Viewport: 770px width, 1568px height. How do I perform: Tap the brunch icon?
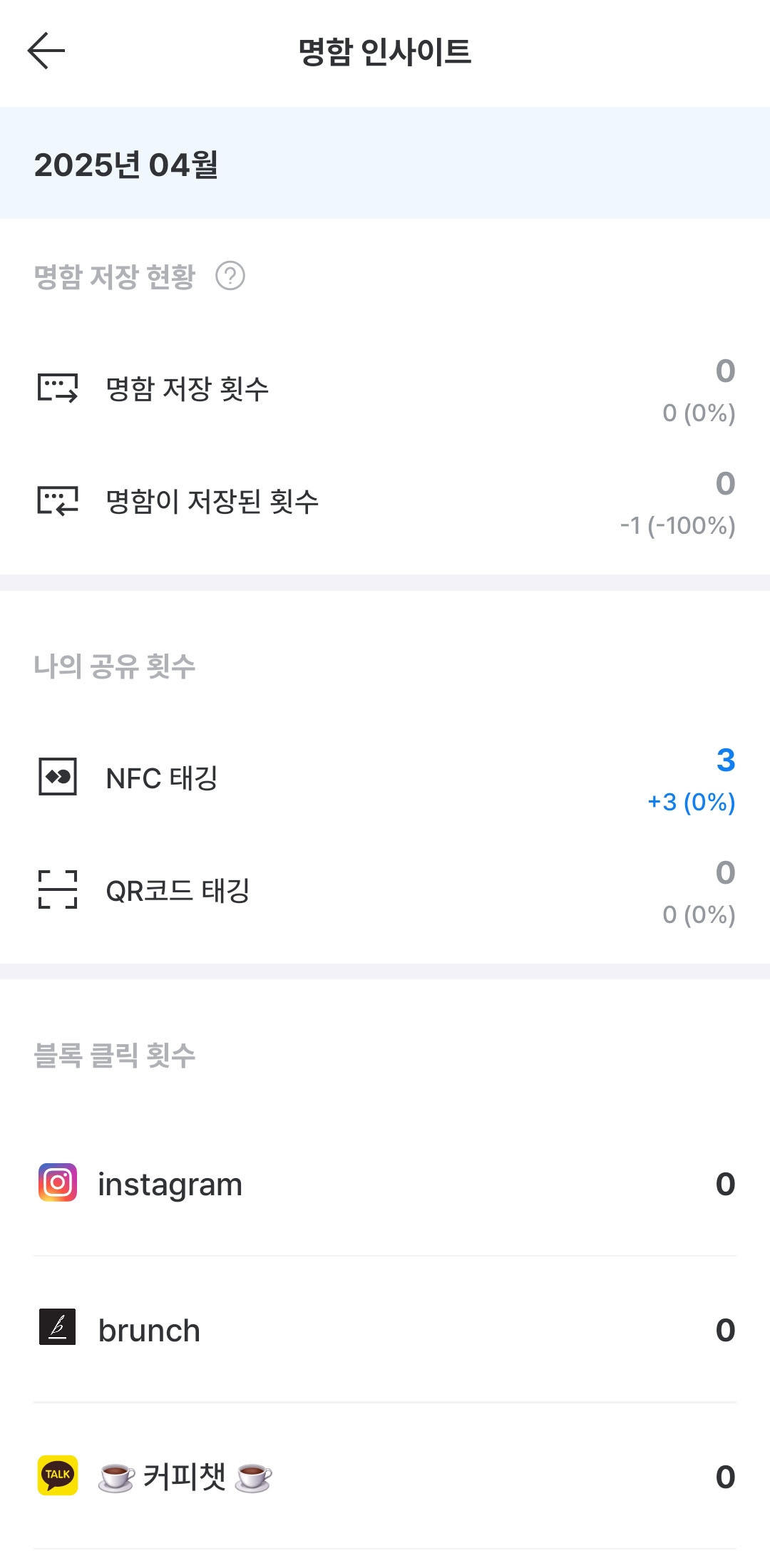coord(58,1328)
